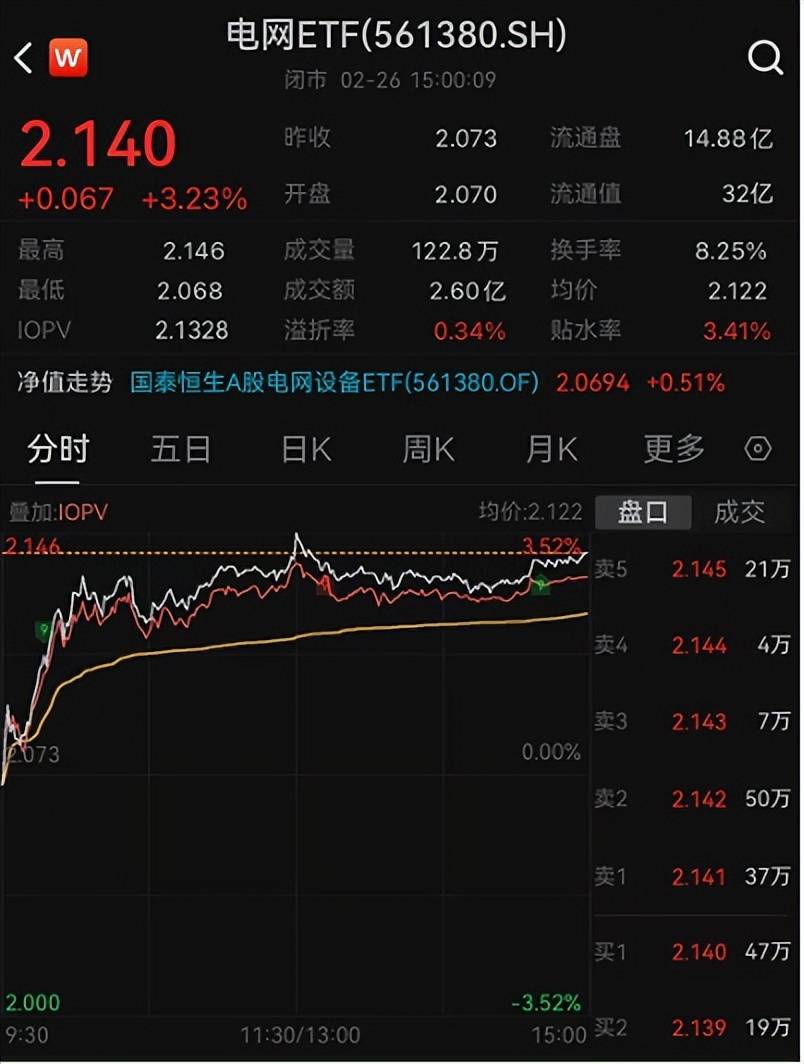The width and height of the screenshot is (804, 1064).
Task: Open the 更多 chart options
Action: click(674, 449)
